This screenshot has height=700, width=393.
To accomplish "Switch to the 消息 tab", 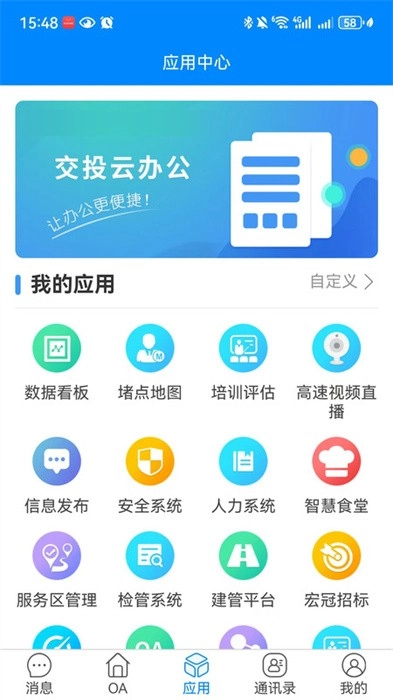I will [39, 674].
